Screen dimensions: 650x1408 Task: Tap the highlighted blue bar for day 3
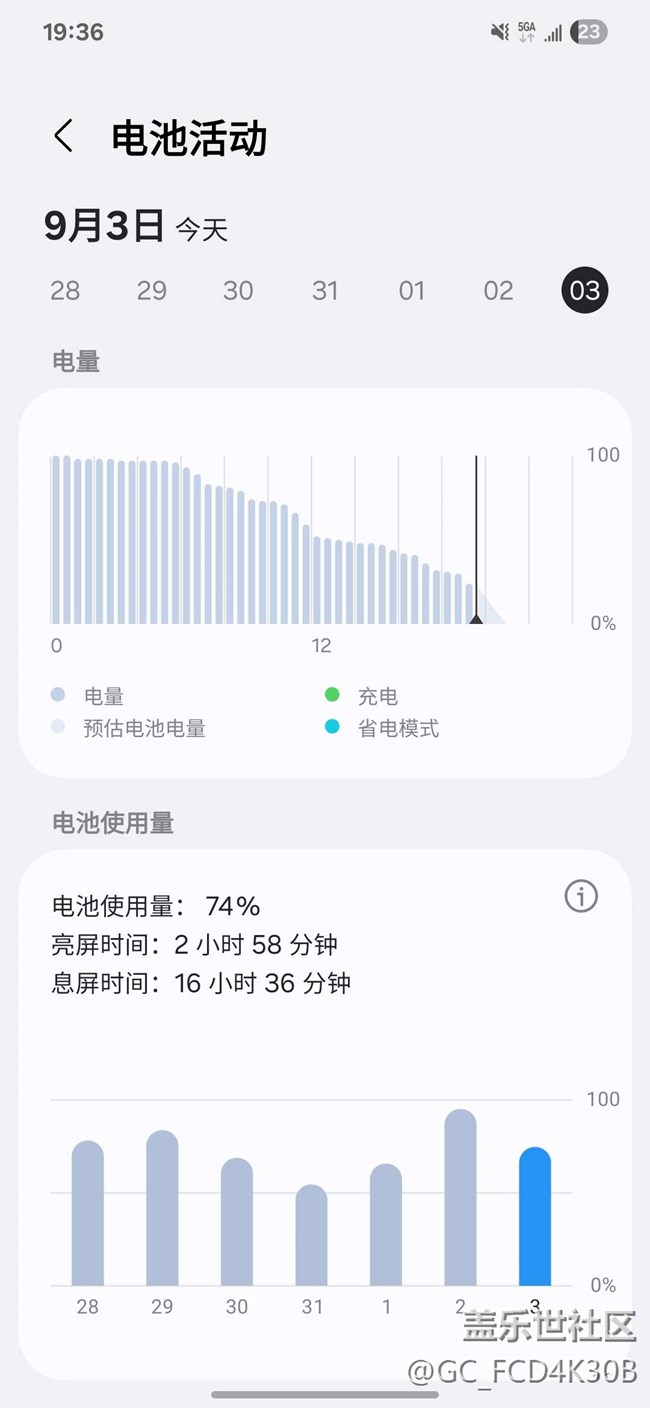[x=535, y=1216]
